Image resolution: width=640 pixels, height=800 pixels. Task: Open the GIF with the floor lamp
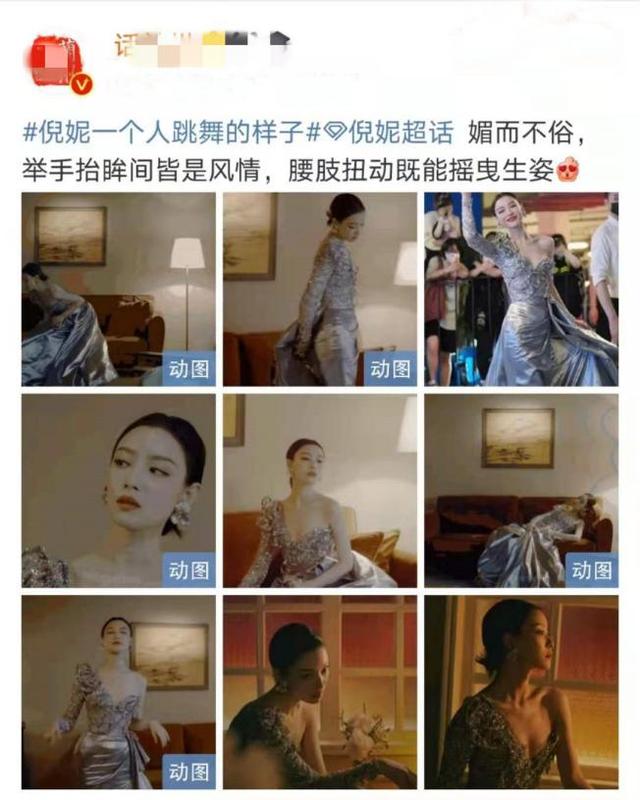(118, 288)
